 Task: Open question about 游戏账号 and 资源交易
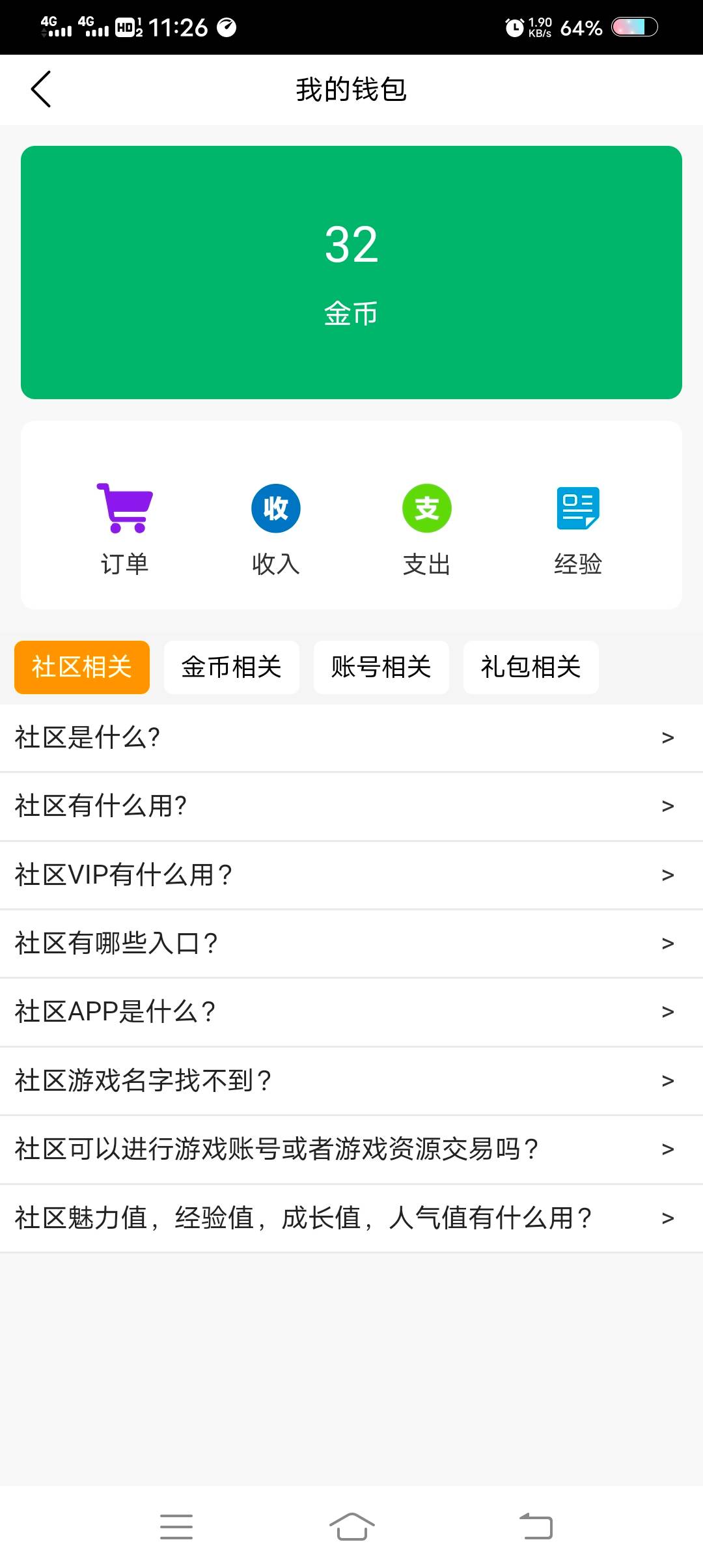coord(351,1149)
